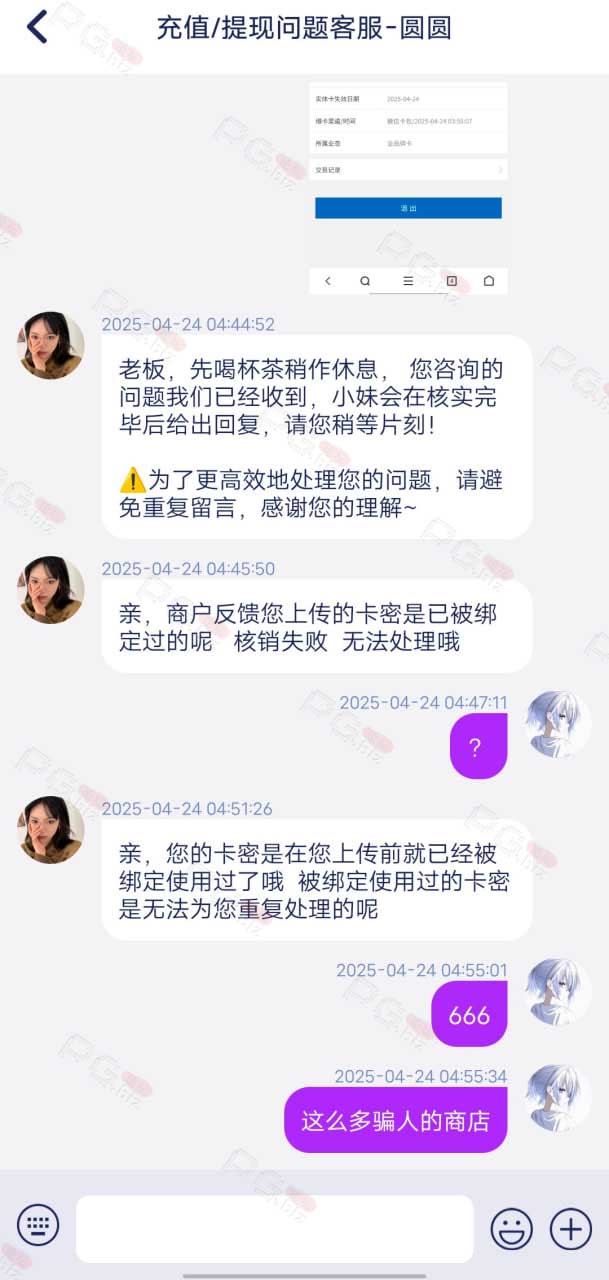Open the keyboard toggle icon

click(x=38, y=1224)
